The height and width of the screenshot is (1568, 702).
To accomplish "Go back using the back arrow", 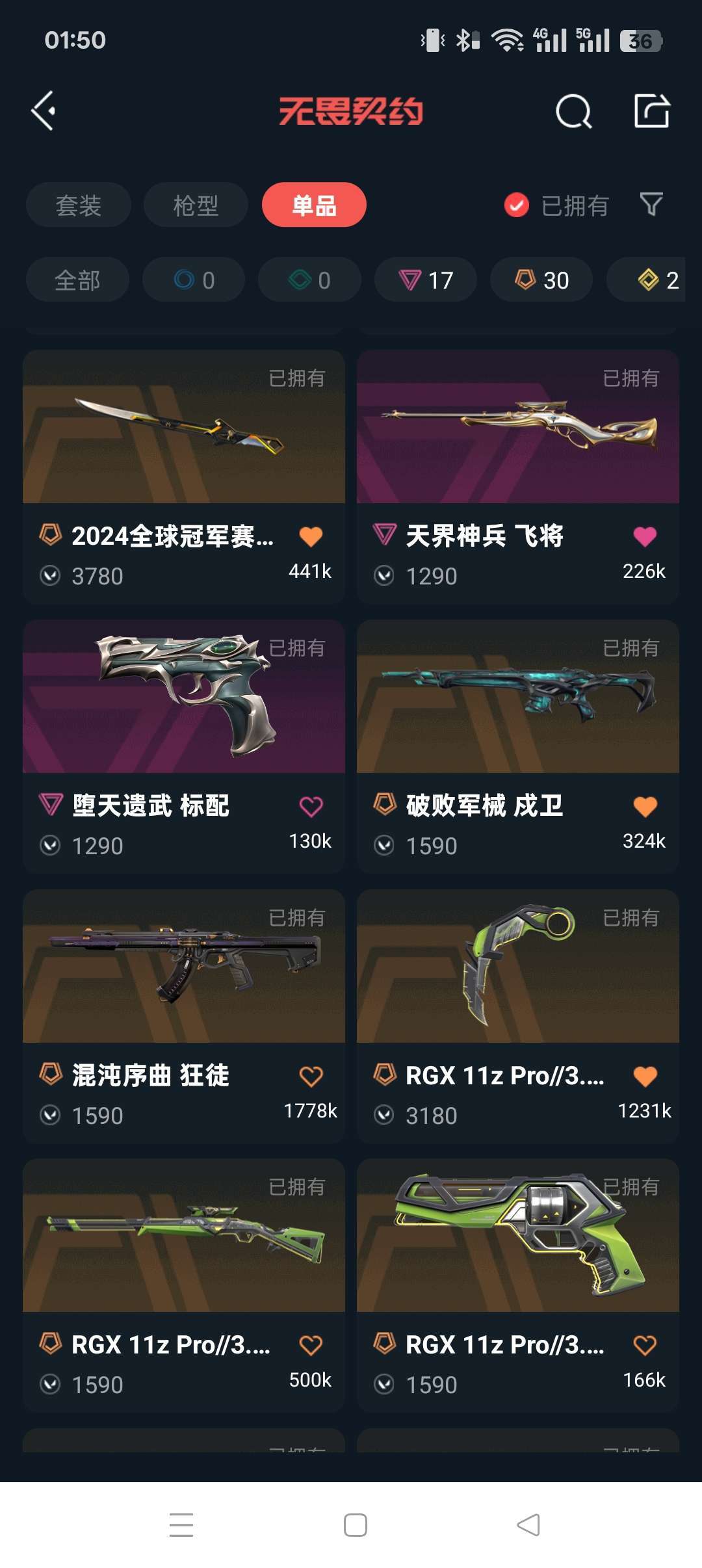I will click(44, 111).
